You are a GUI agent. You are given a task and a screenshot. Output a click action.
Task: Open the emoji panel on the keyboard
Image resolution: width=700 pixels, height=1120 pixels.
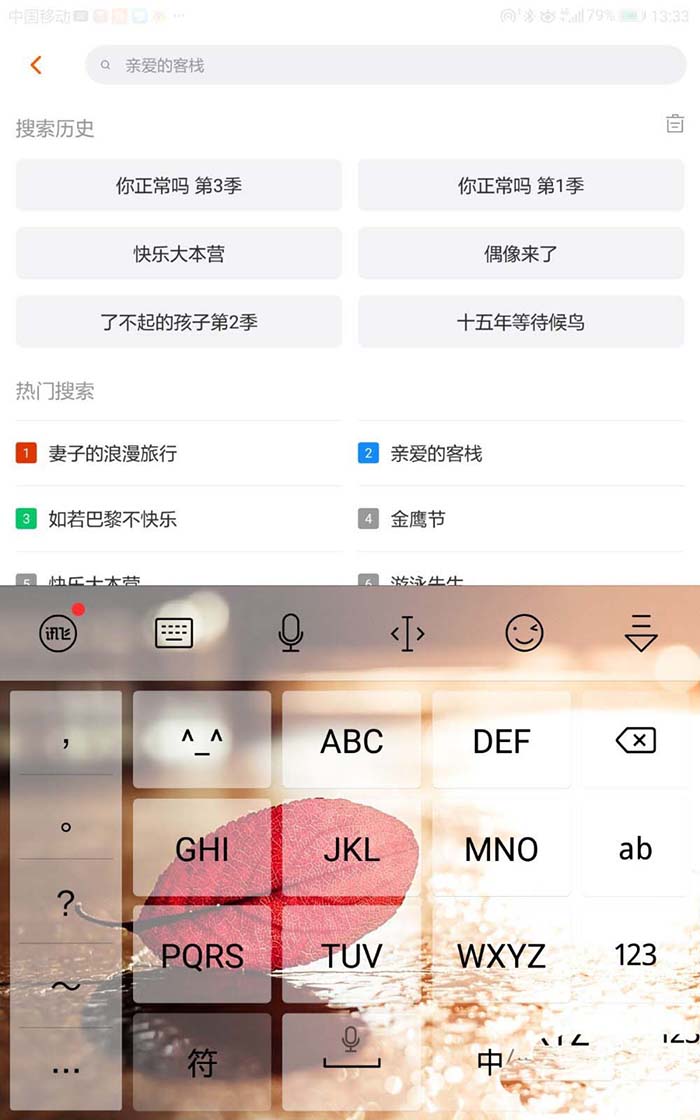tap(524, 633)
